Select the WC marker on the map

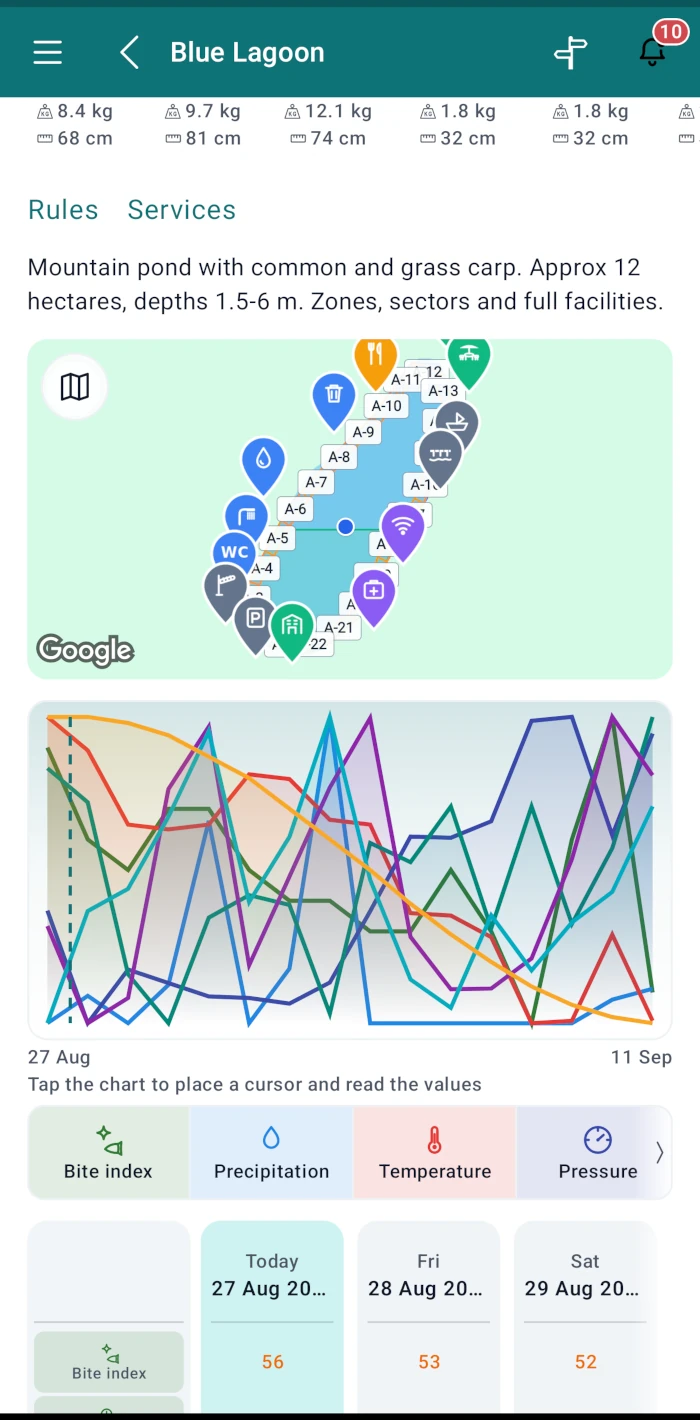[235, 552]
